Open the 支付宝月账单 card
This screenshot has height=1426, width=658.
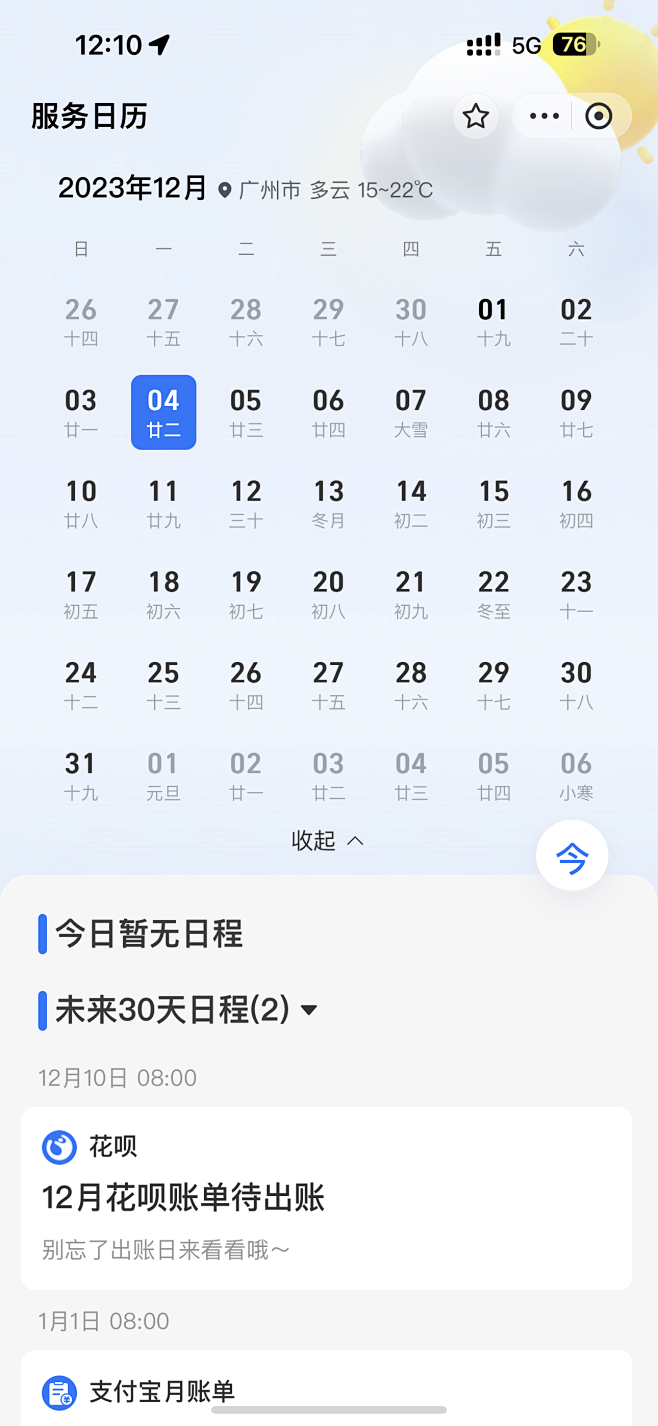point(326,1390)
